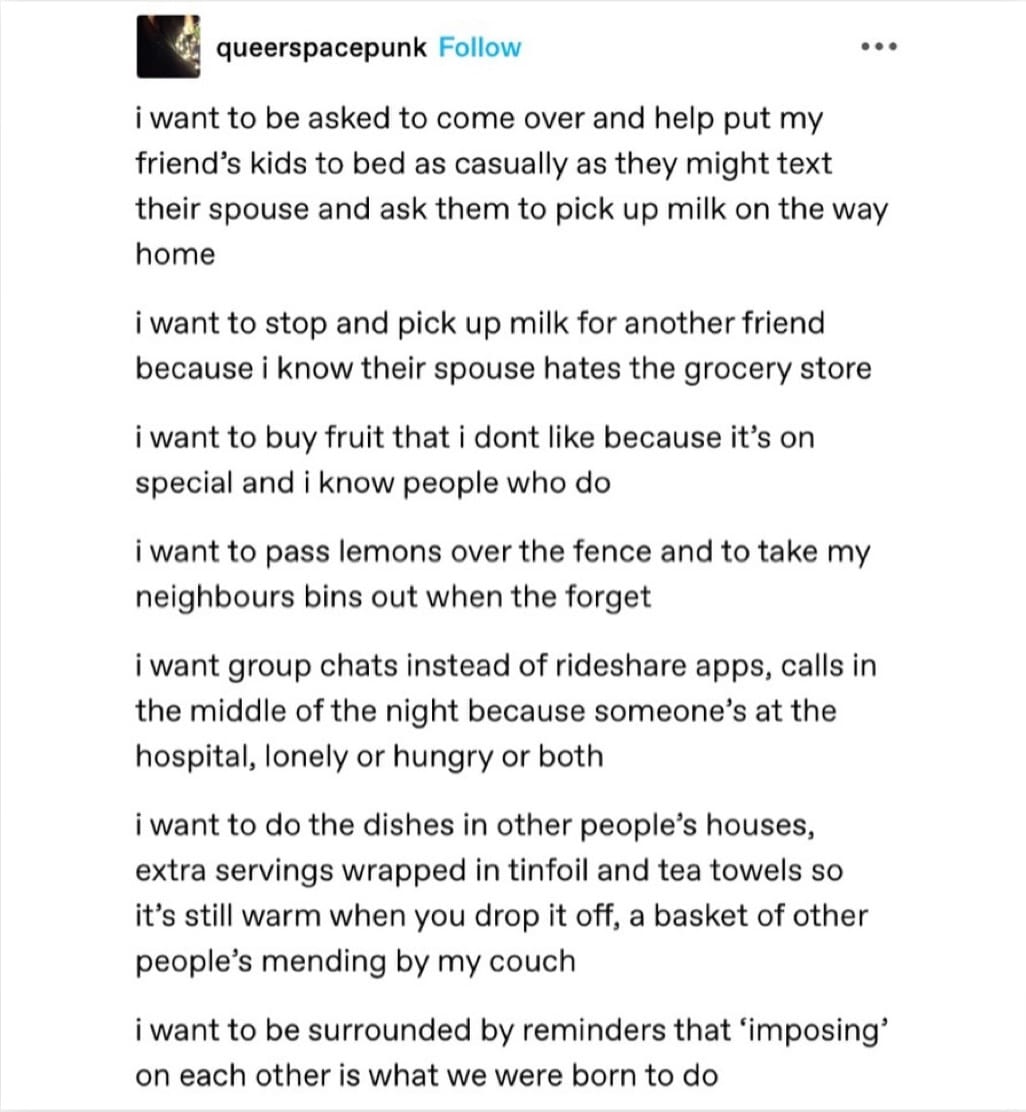Open queerspacepunk's blog via the username
Viewport: 1026px width, 1112px height.
click(319, 46)
